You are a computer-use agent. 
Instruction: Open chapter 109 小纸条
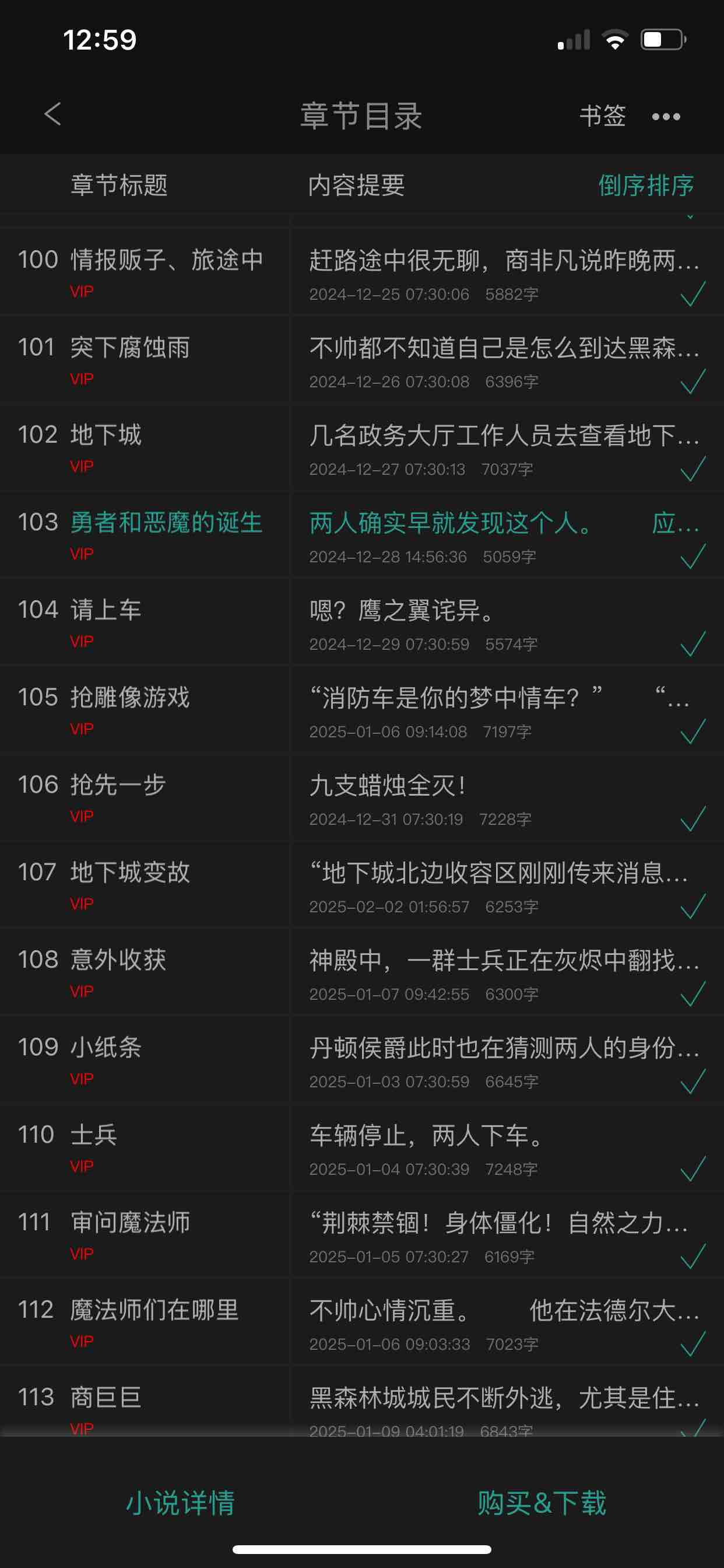pos(106,1048)
